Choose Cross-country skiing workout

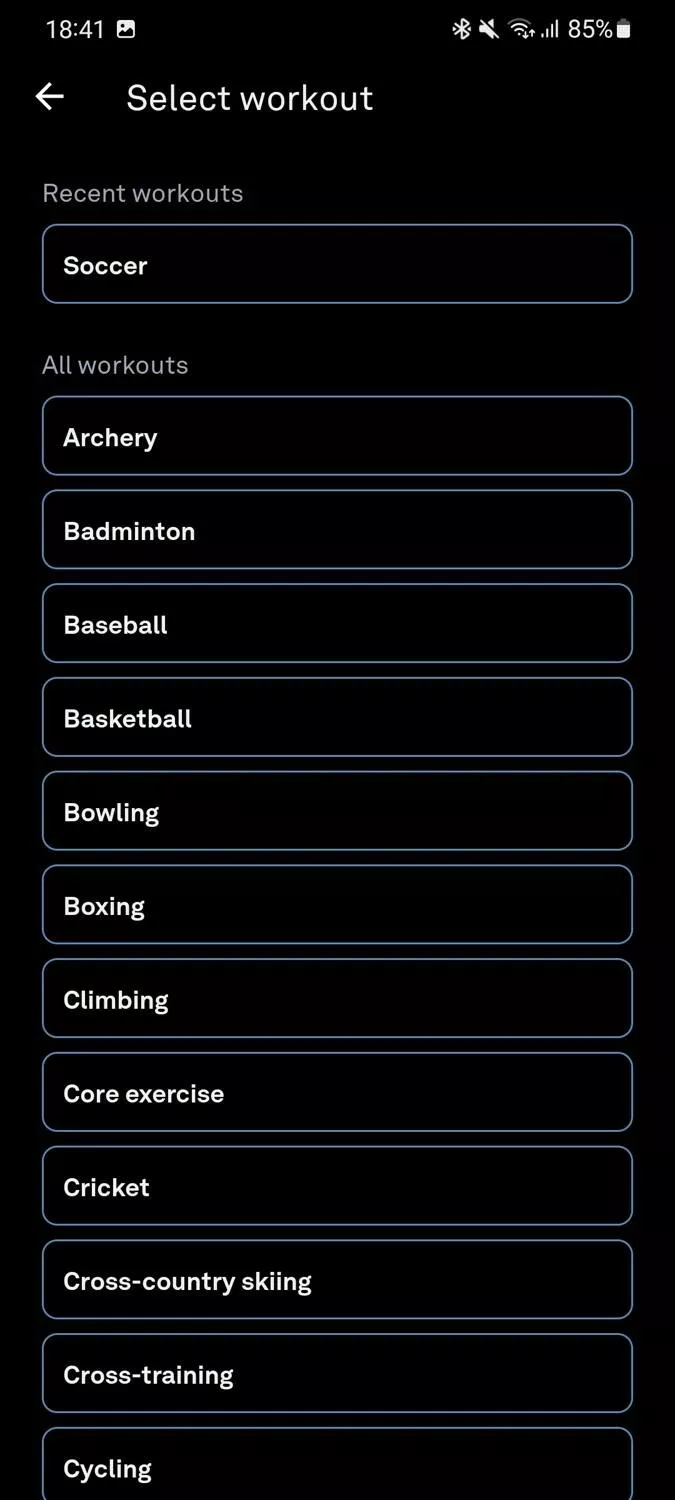coord(337,1280)
